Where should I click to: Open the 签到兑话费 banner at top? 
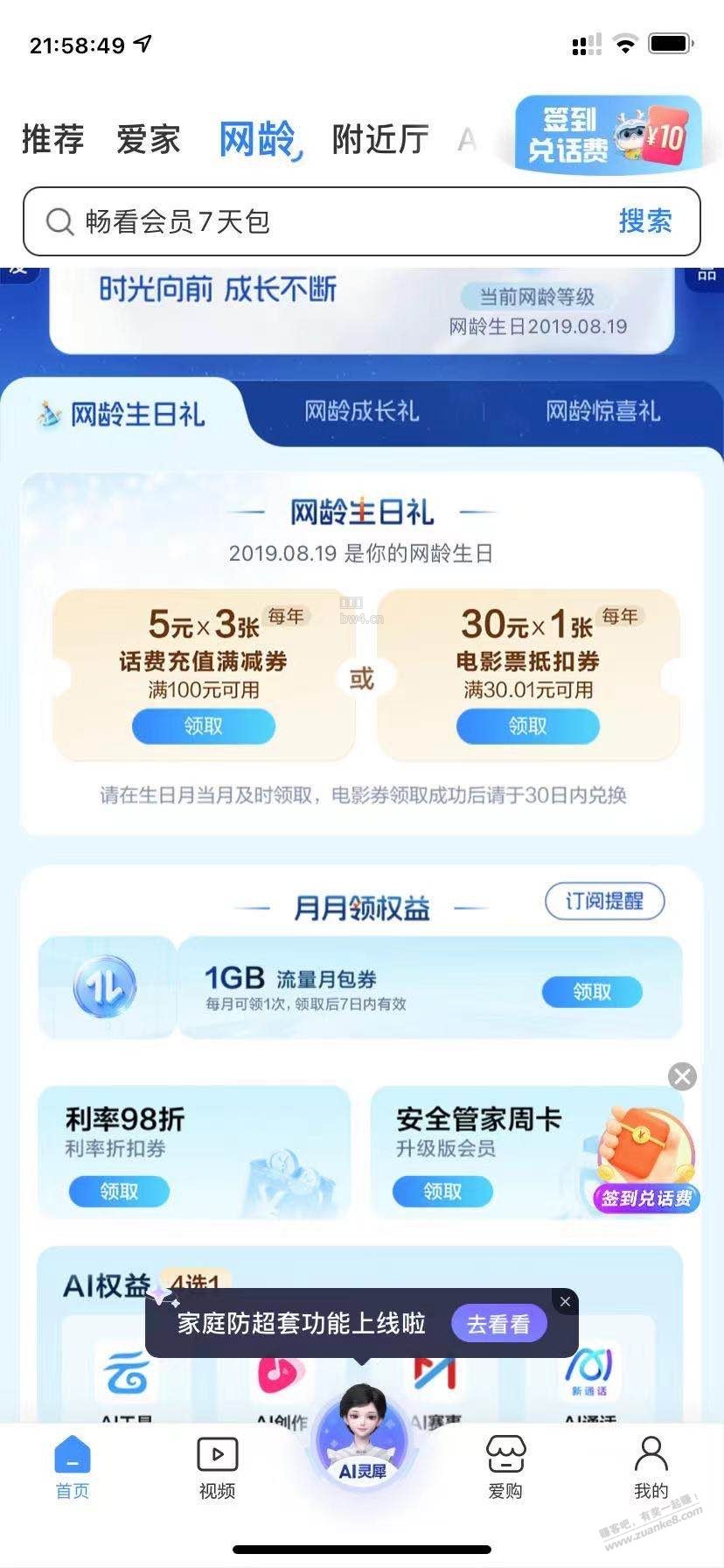pyautogui.click(x=609, y=136)
